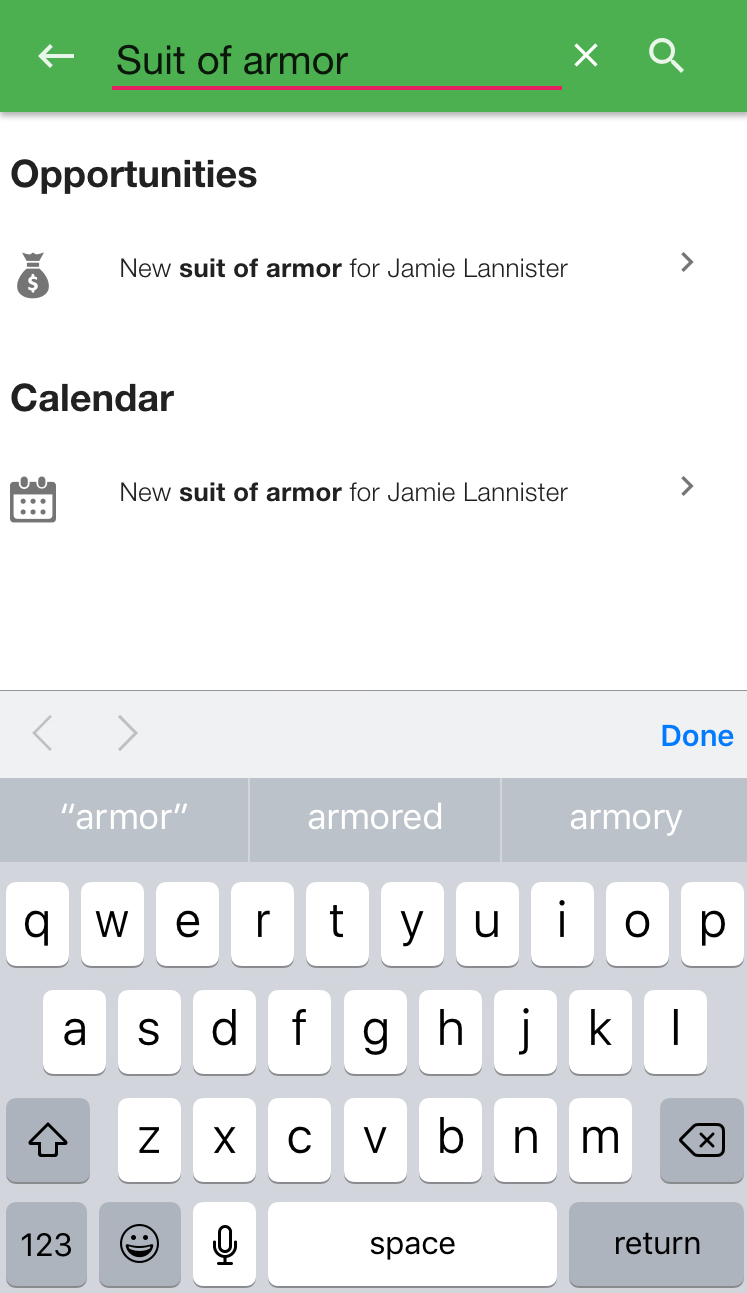Switch keyboard to 123 numbers
This screenshot has height=1293, width=747.
click(x=47, y=1244)
